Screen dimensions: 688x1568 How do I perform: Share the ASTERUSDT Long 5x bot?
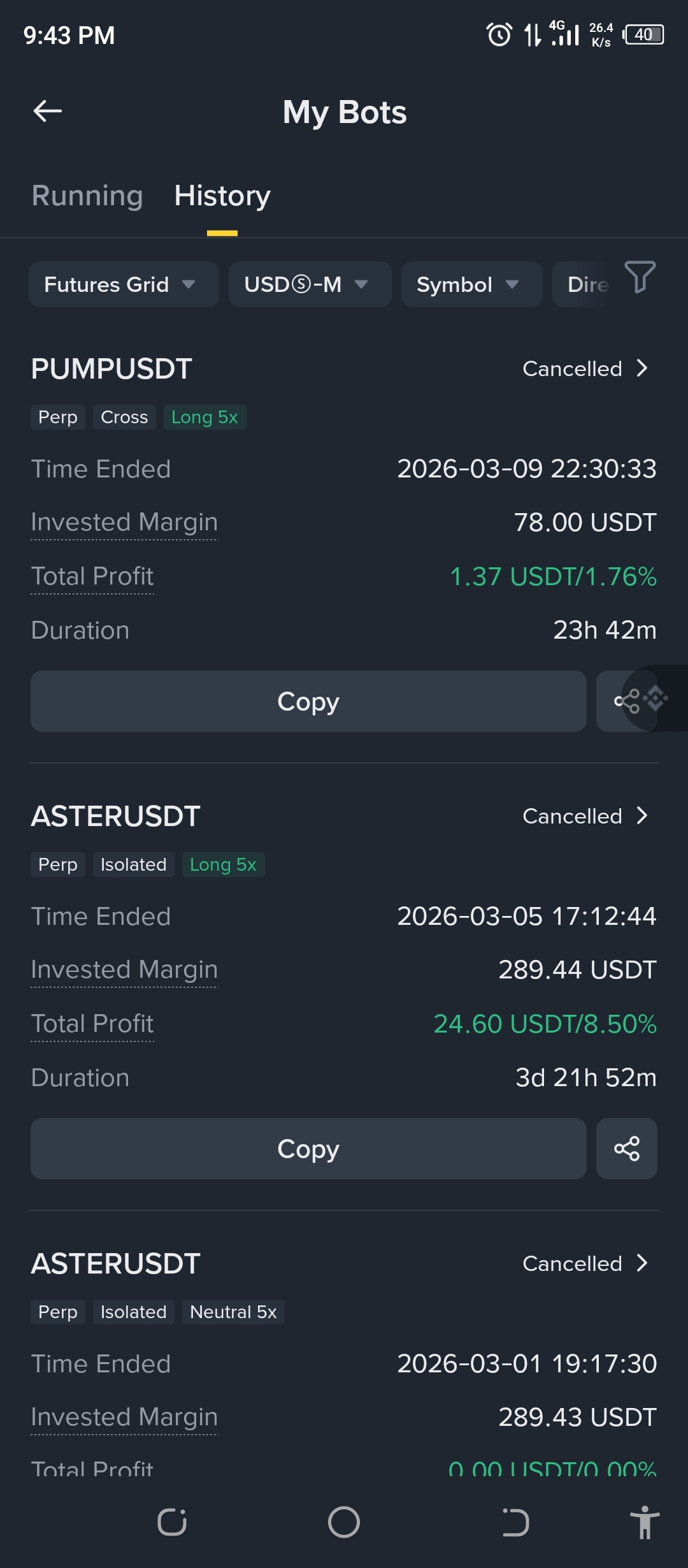627,1149
